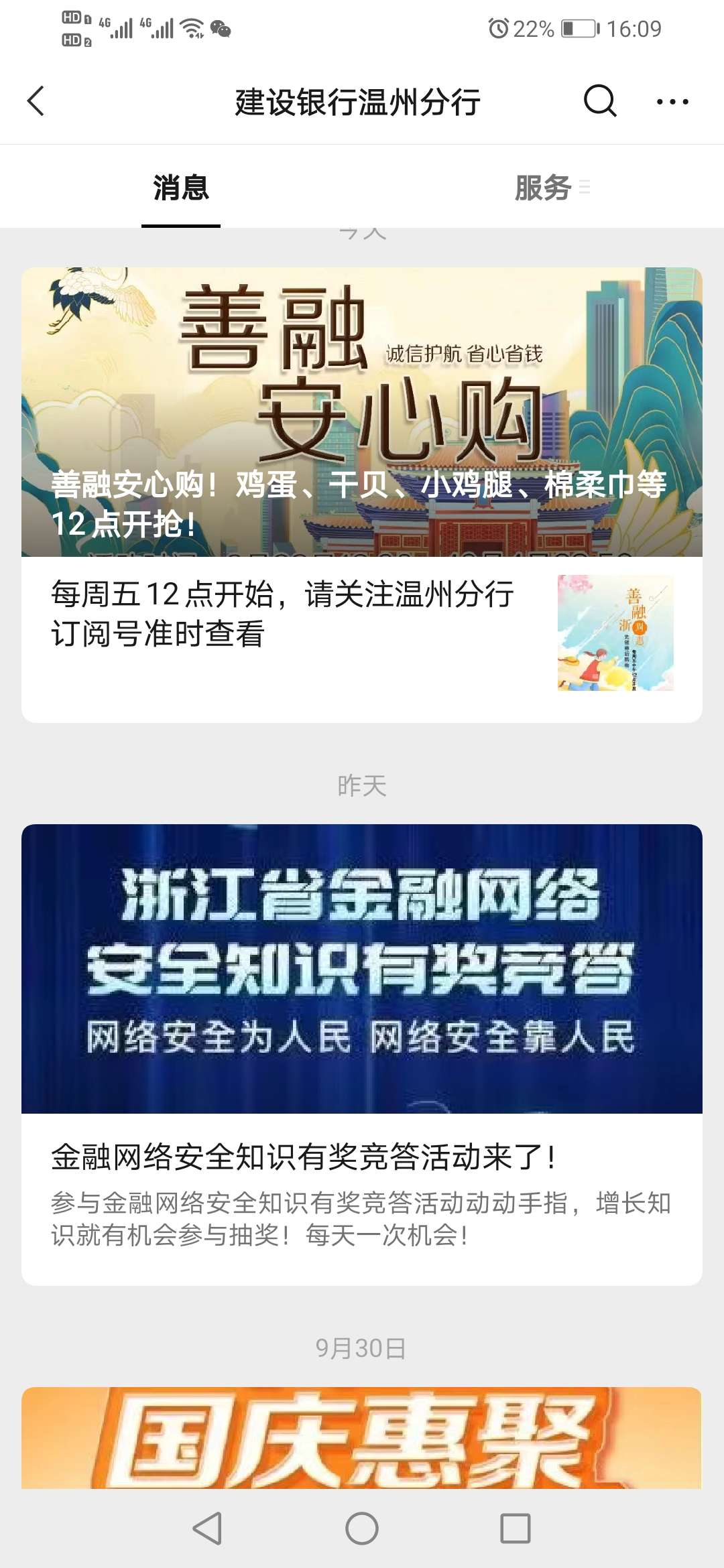Viewport: 724px width, 1568px height.
Task: Open the services menu icon beside 服务
Action: click(585, 188)
